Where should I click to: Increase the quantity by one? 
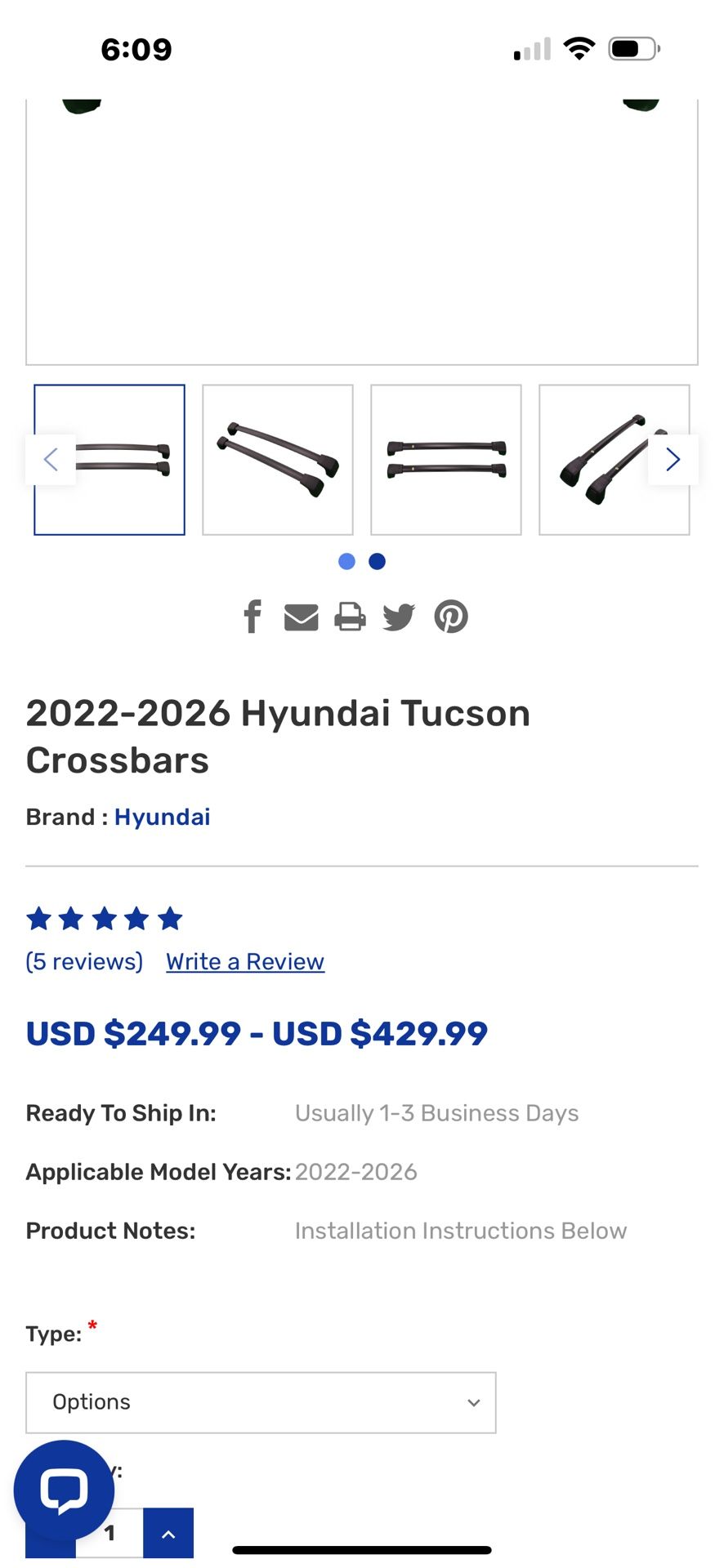point(168,1533)
